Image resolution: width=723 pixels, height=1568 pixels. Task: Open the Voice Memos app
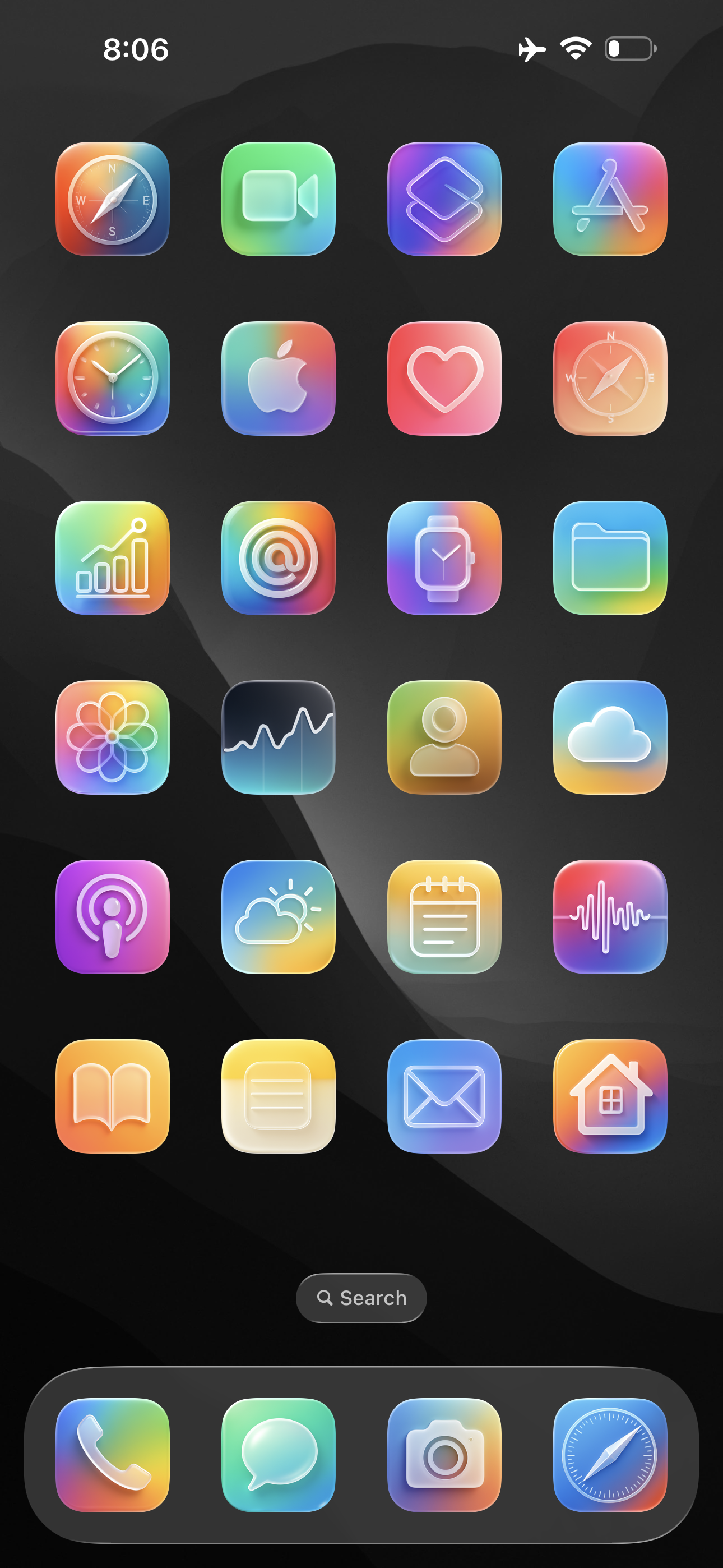pyautogui.click(x=610, y=916)
